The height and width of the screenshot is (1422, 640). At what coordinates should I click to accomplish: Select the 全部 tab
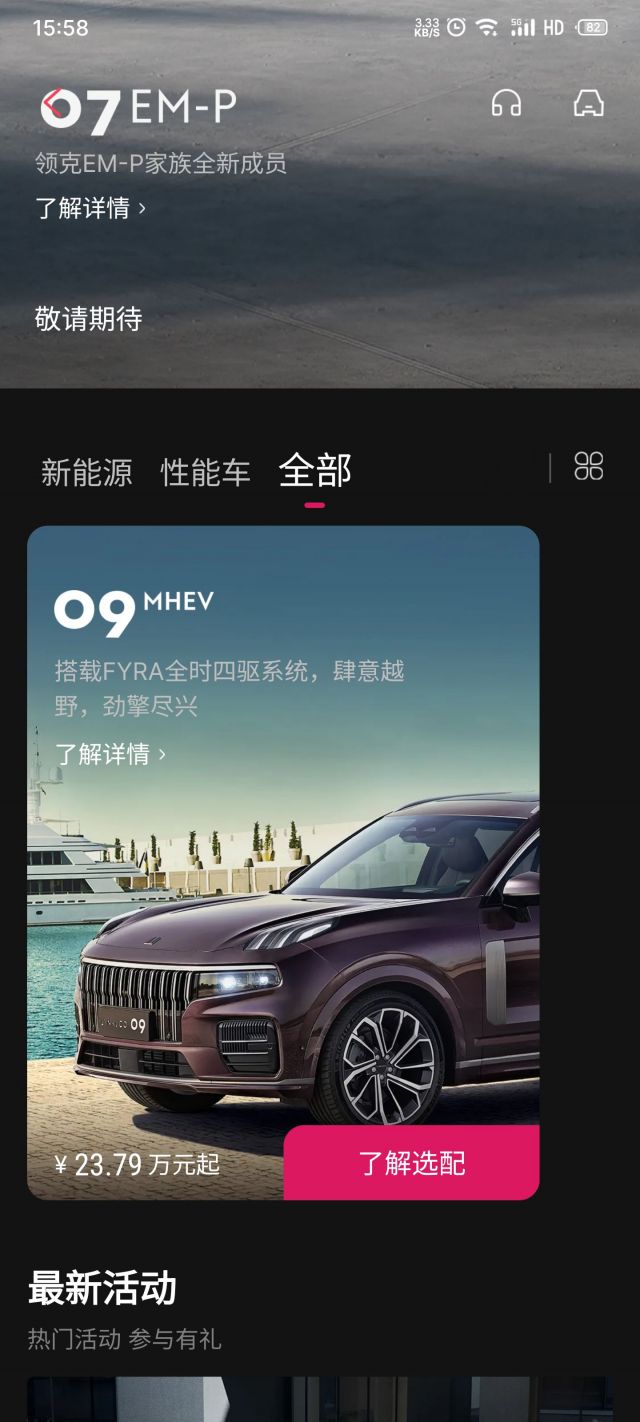[315, 471]
